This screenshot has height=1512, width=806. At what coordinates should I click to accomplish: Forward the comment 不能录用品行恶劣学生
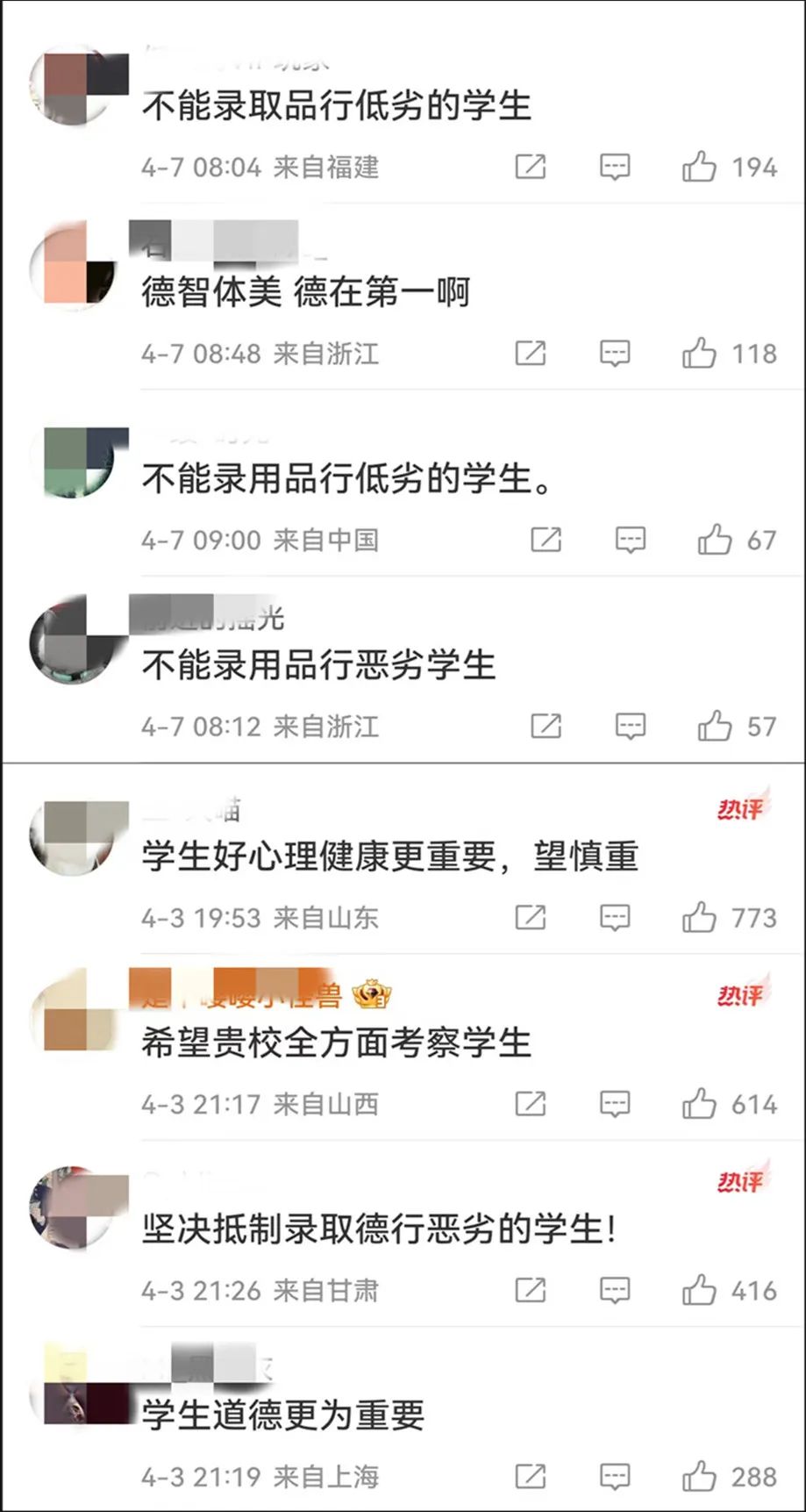coord(546,727)
